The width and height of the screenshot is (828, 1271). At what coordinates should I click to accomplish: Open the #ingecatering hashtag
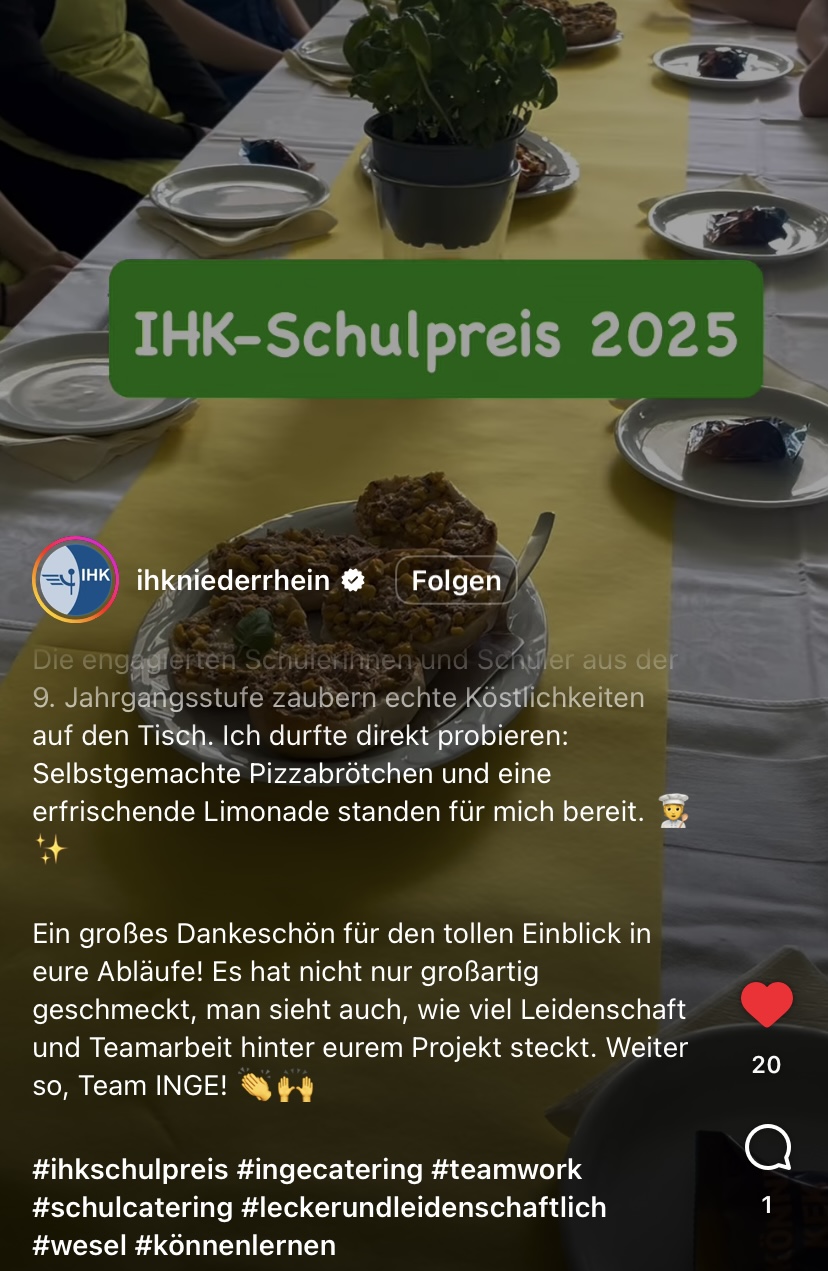[x=329, y=1169]
